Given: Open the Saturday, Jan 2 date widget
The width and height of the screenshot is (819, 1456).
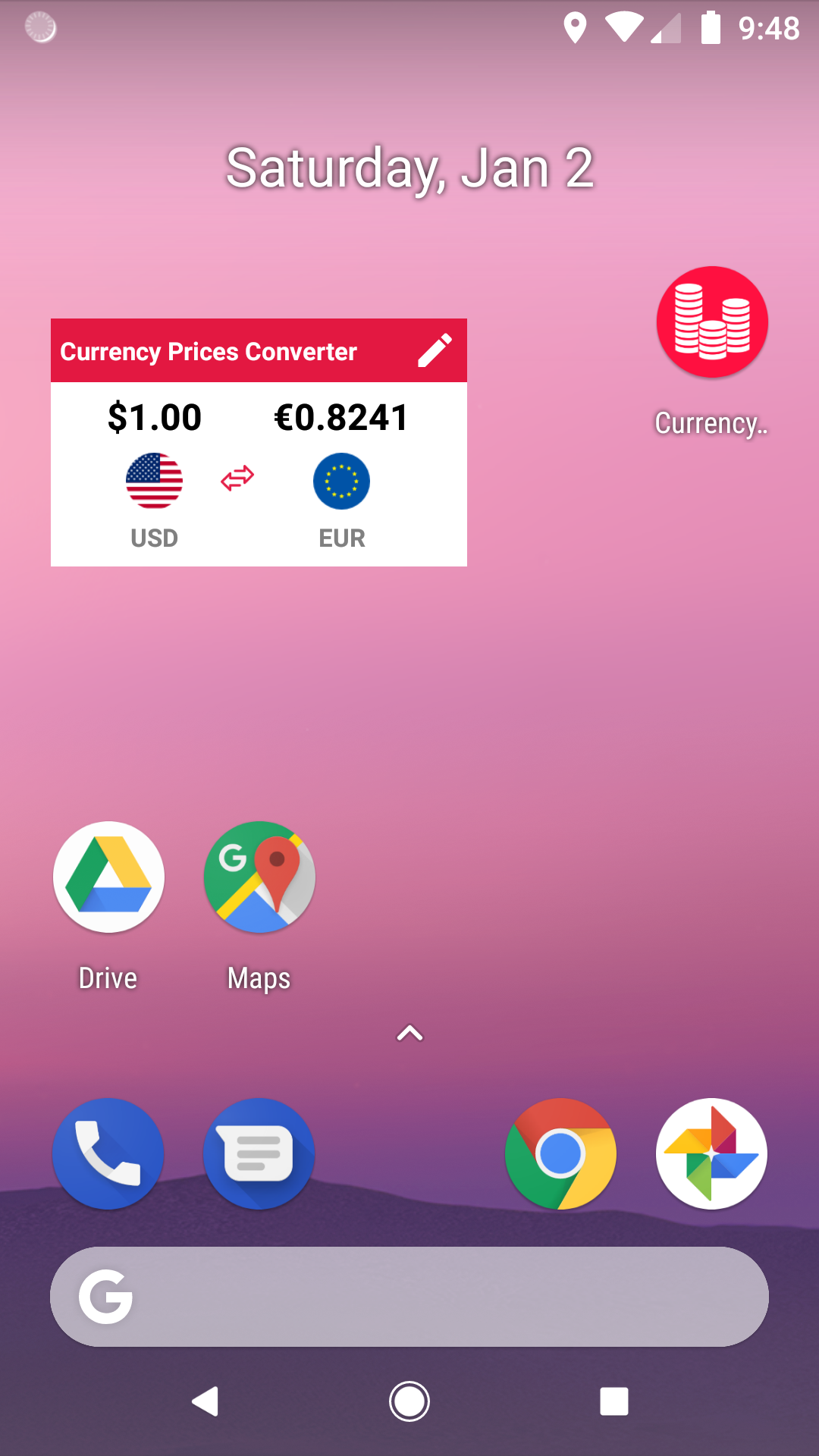Looking at the screenshot, I should [409, 168].
